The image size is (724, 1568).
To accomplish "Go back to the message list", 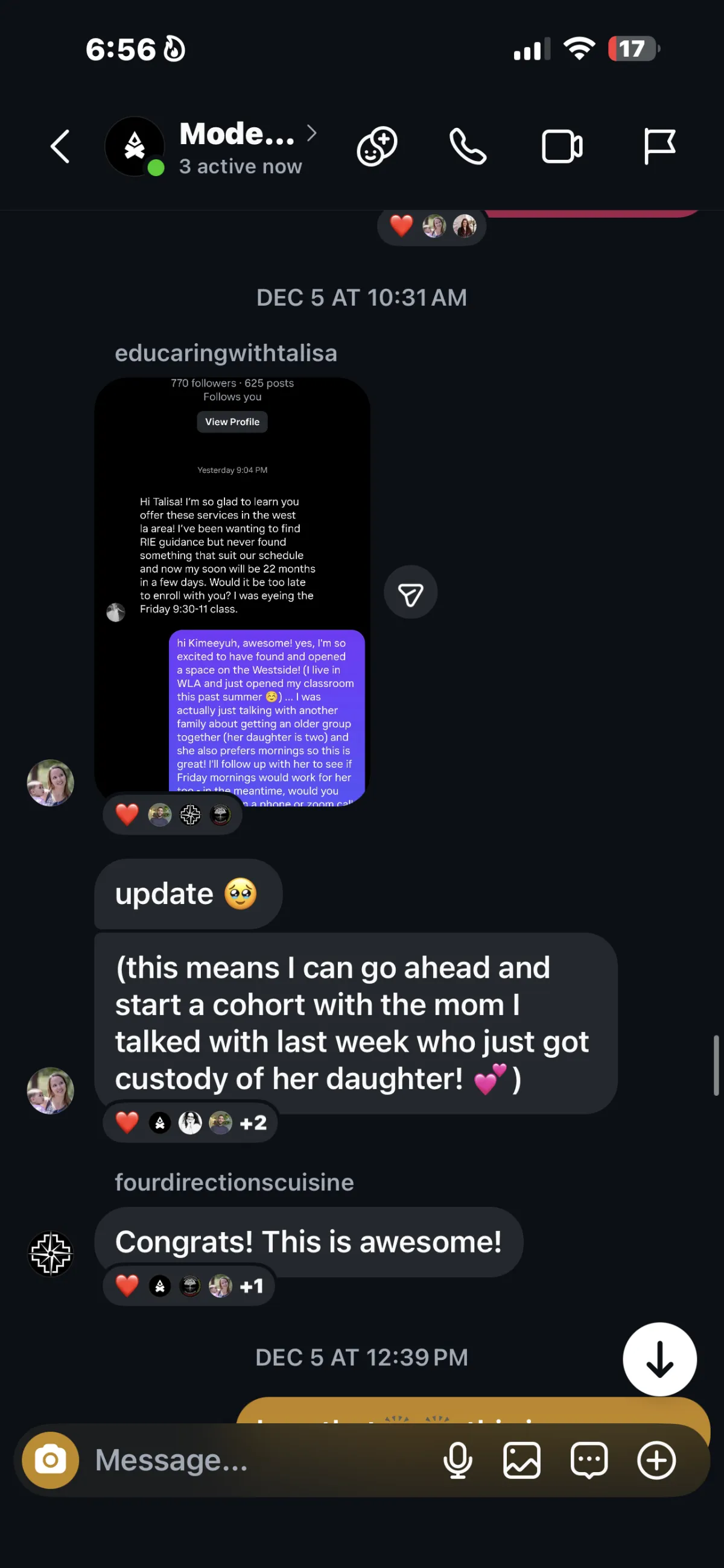I will [x=60, y=147].
